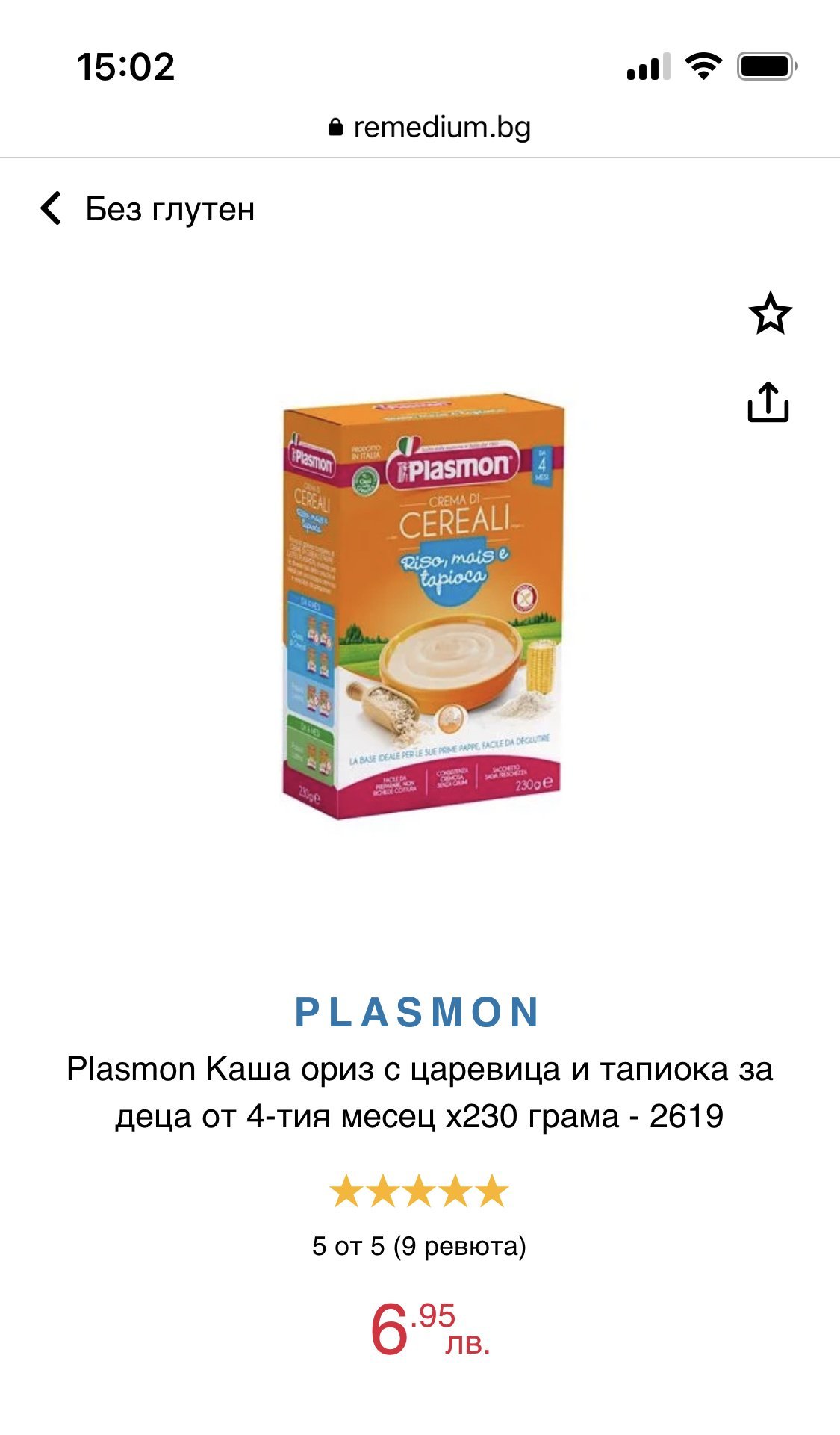Add product to favorites with star icon
This screenshot has width=840, height=1435.
click(769, 314)
